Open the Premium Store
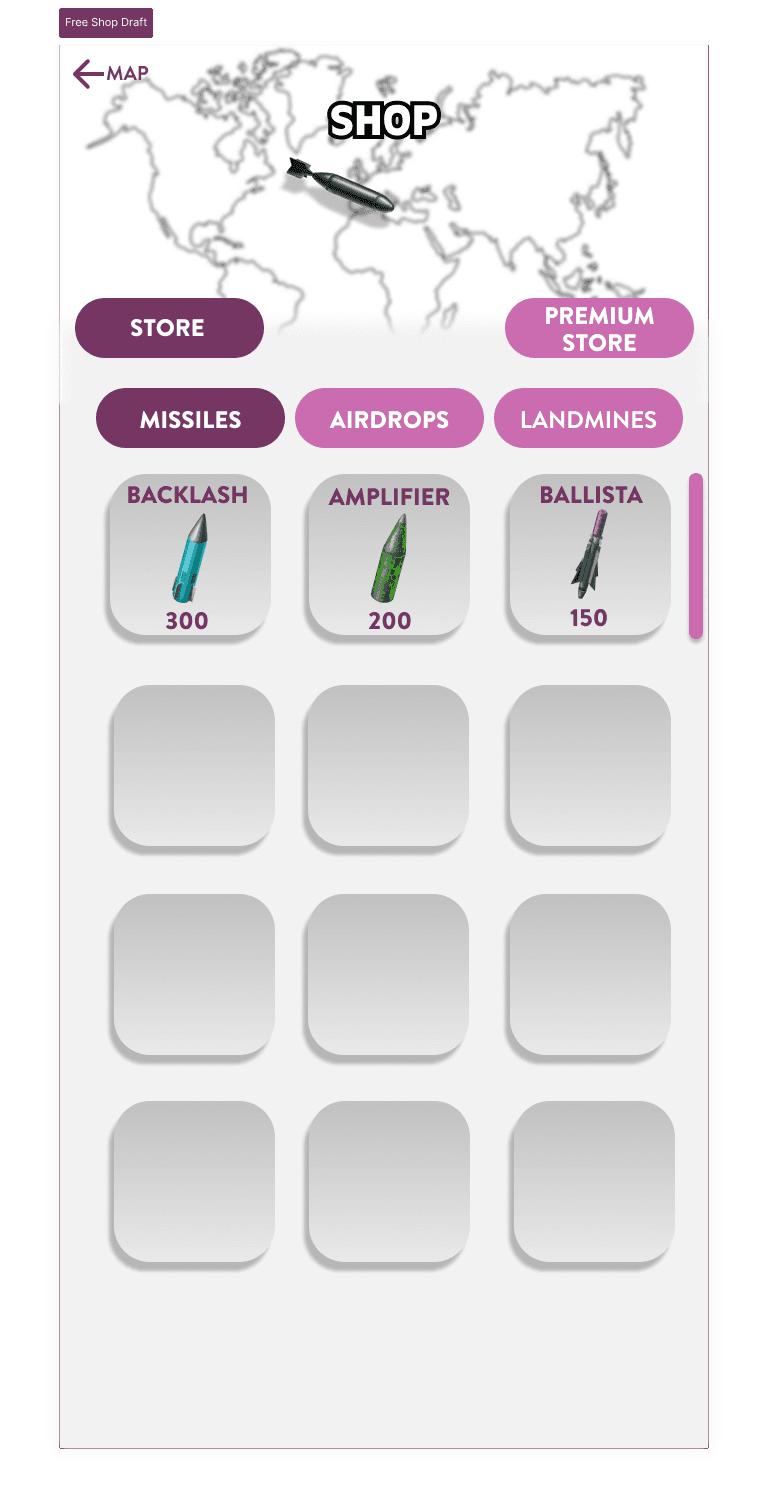768x1508 pixels. (x=599, y=328)
